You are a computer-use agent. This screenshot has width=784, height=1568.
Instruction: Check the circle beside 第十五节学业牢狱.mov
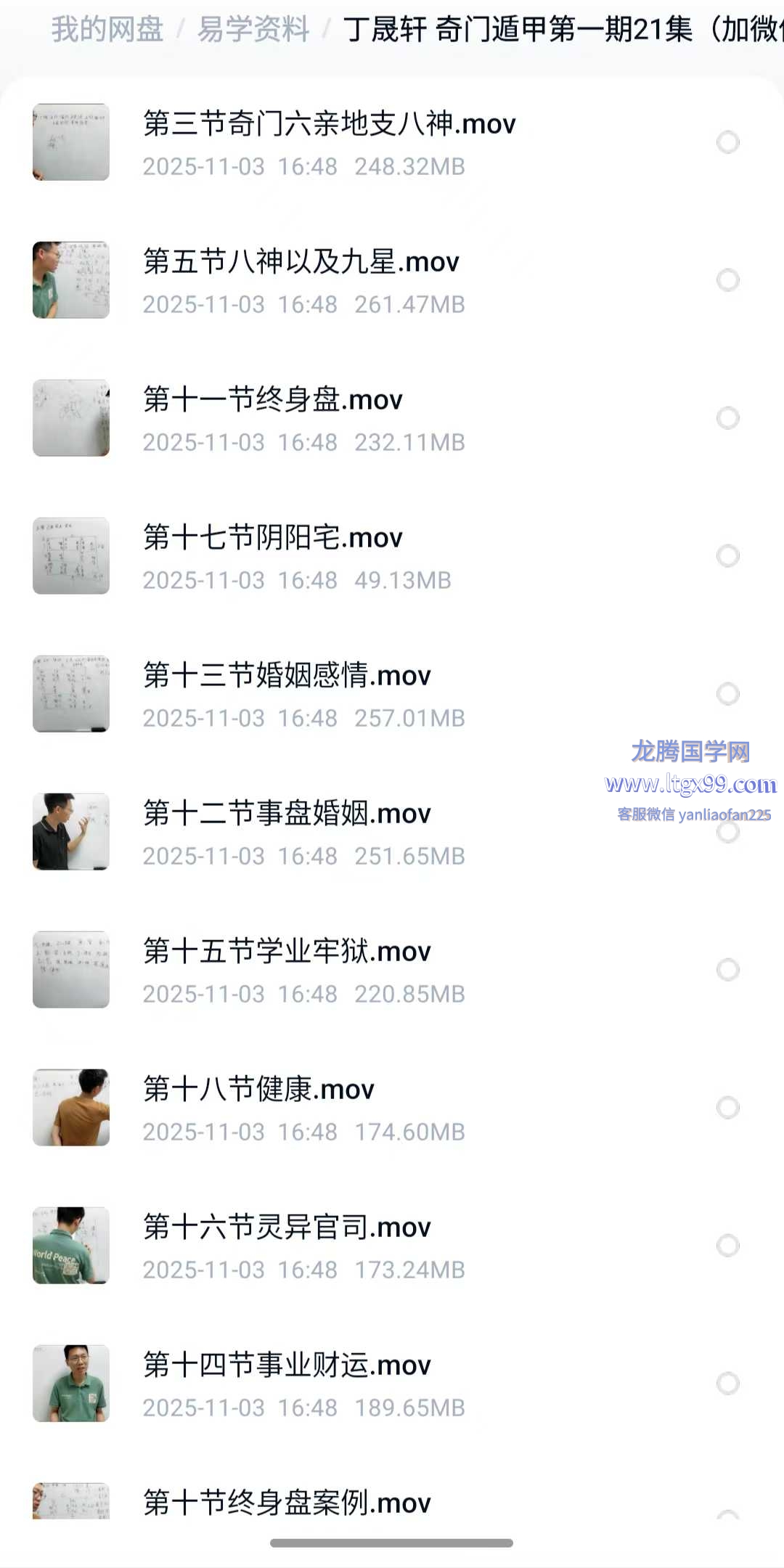click(x=727, y=970)
